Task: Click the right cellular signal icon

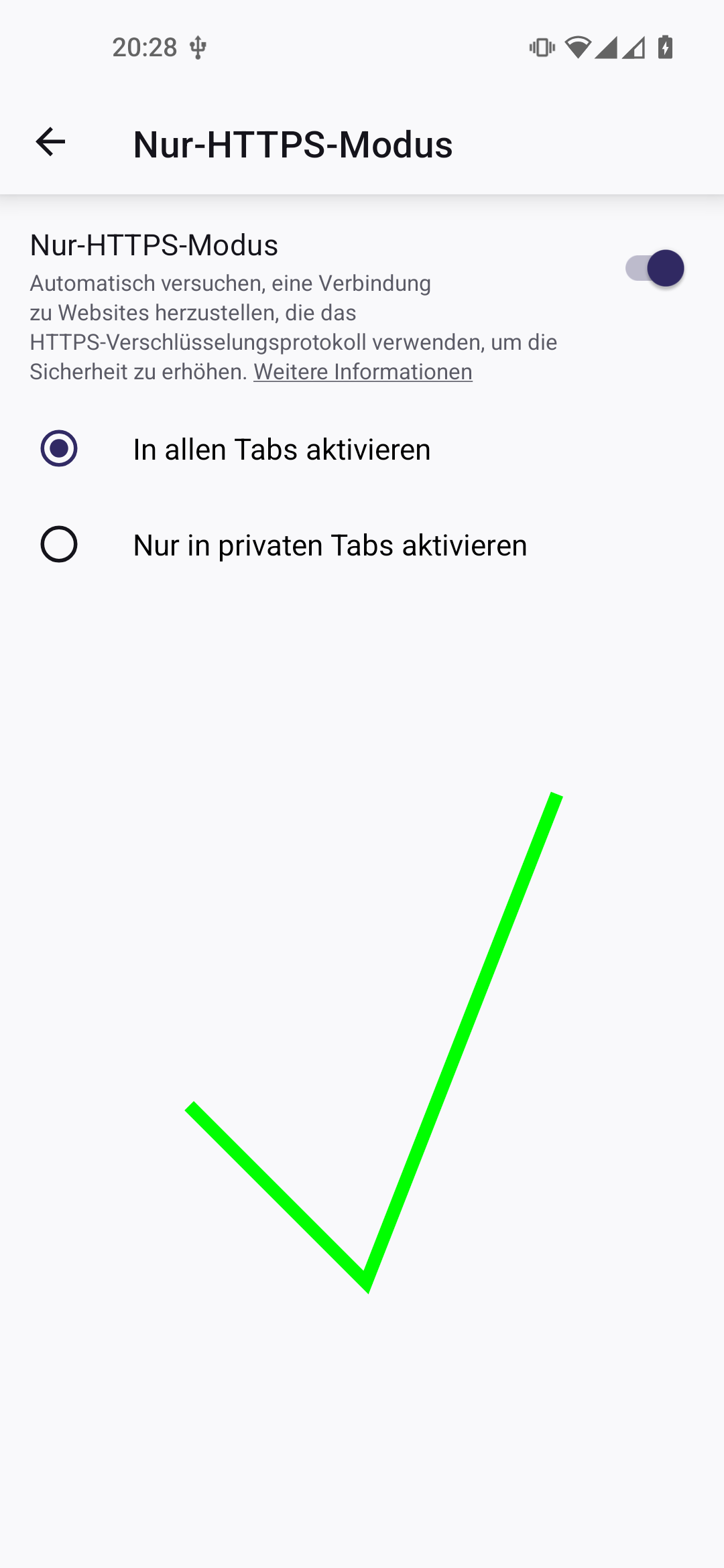Action: (635, 47)
